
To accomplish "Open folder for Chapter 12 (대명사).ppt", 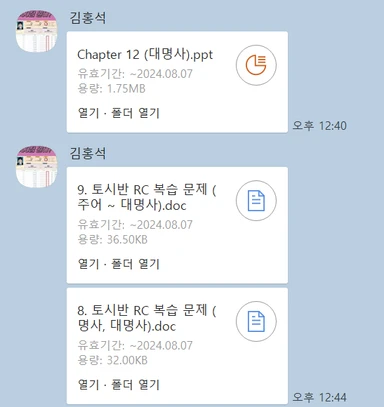I will click(x=135, y=113).
